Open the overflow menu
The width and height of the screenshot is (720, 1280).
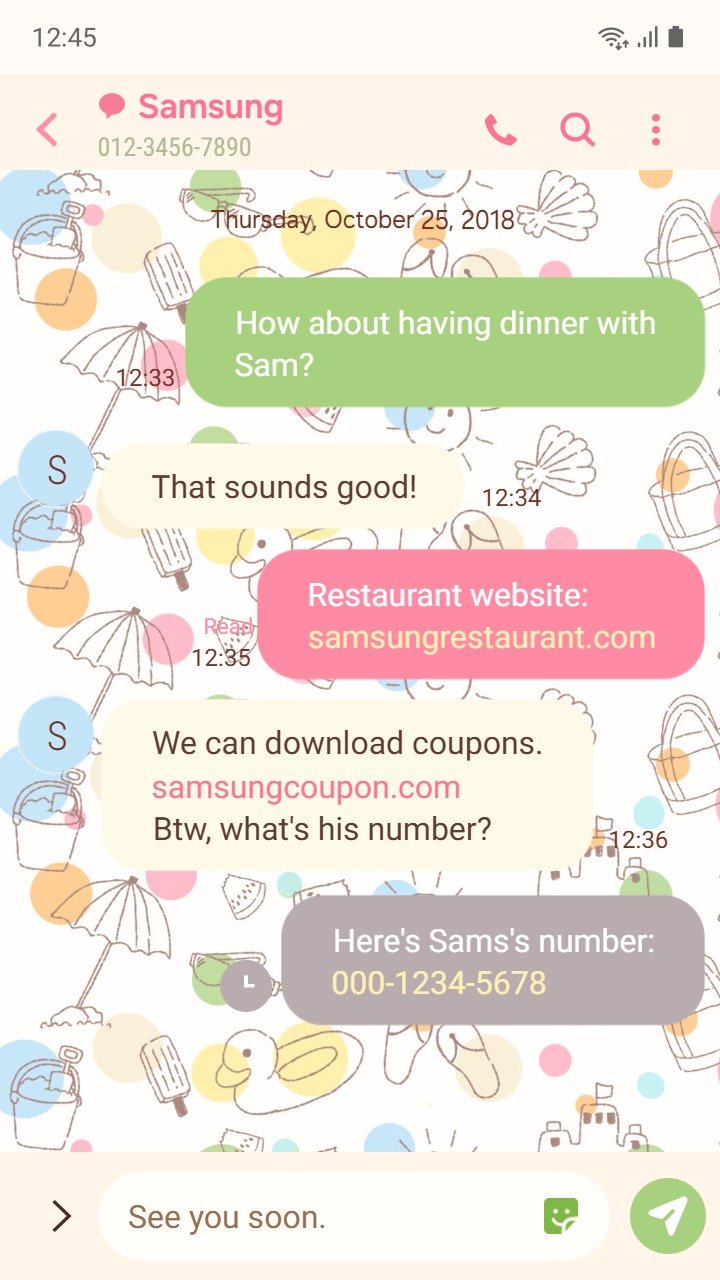click(x=655, y=129)
